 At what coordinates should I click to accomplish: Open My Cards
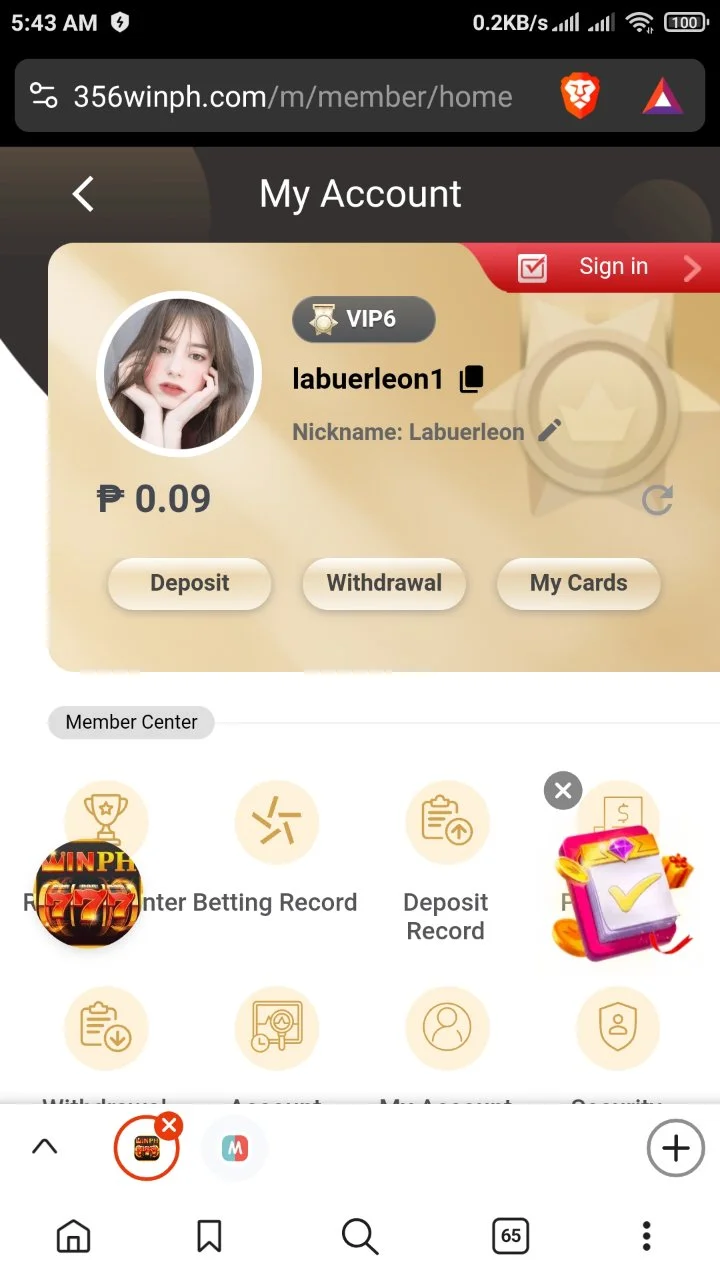coord(578,583)
